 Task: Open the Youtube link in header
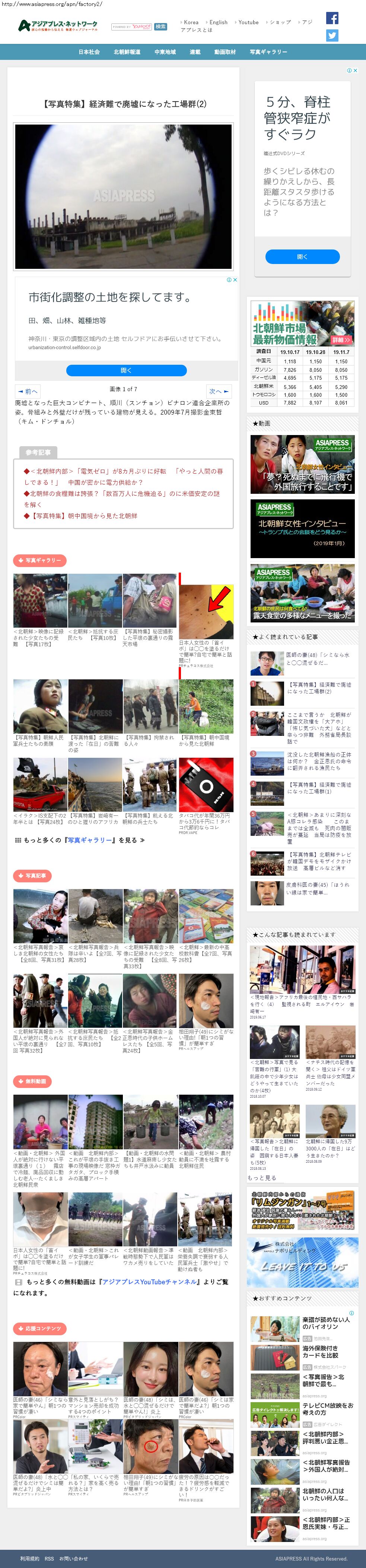point(248,23)
